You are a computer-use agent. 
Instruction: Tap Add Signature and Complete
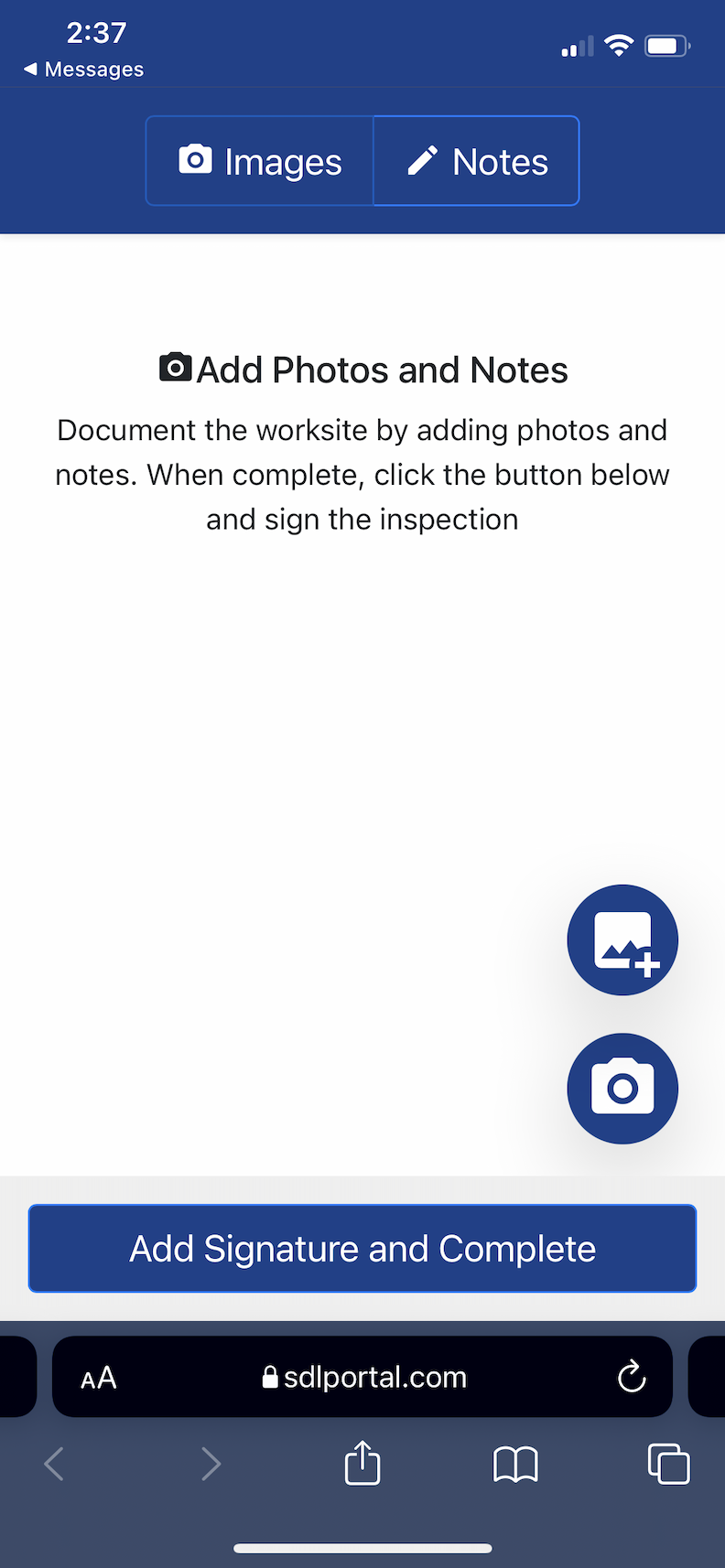click(x=362, y=1249)
